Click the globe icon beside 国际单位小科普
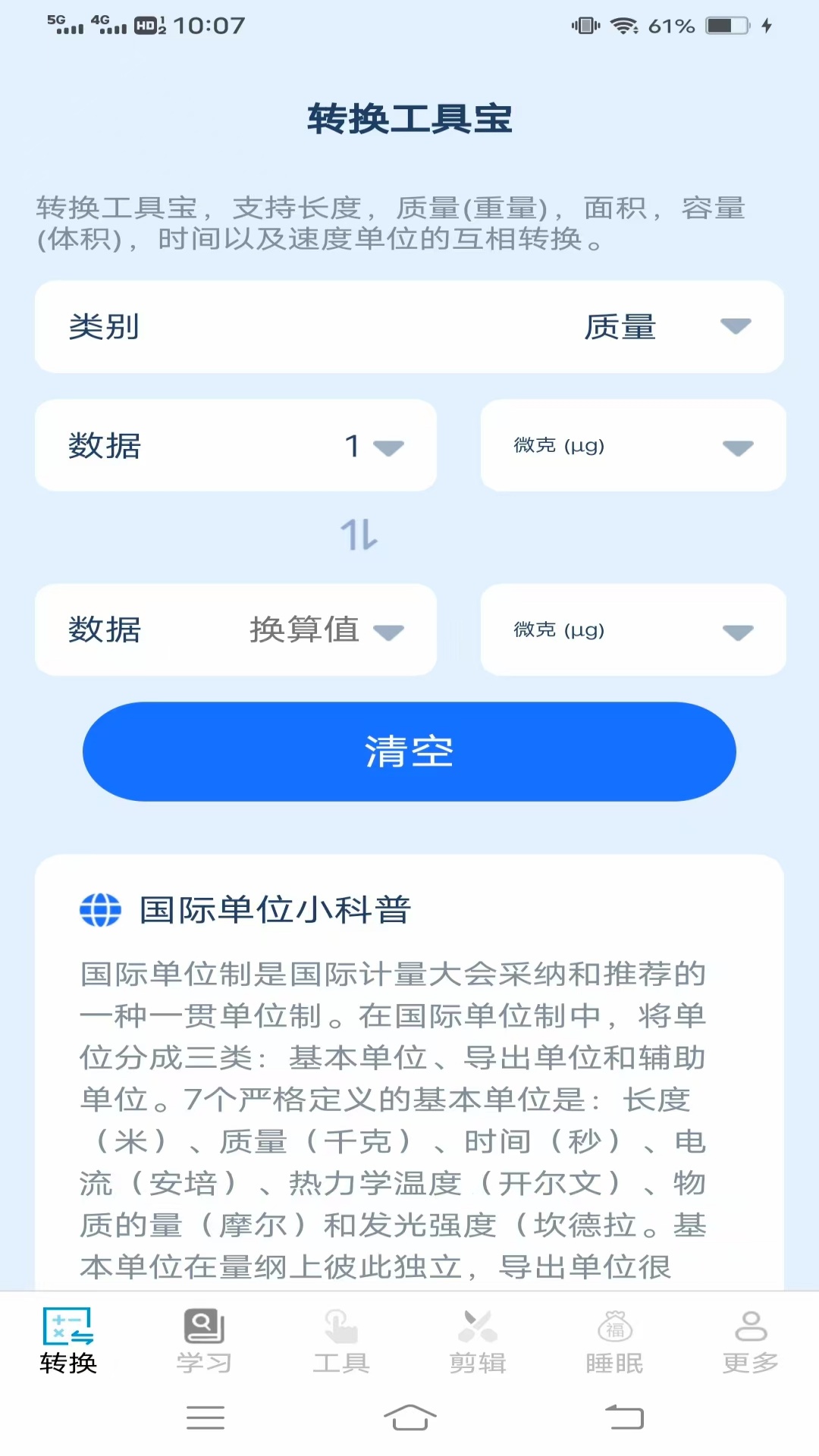This screenshot has width=819, height=1456. (x=99, y=910)
